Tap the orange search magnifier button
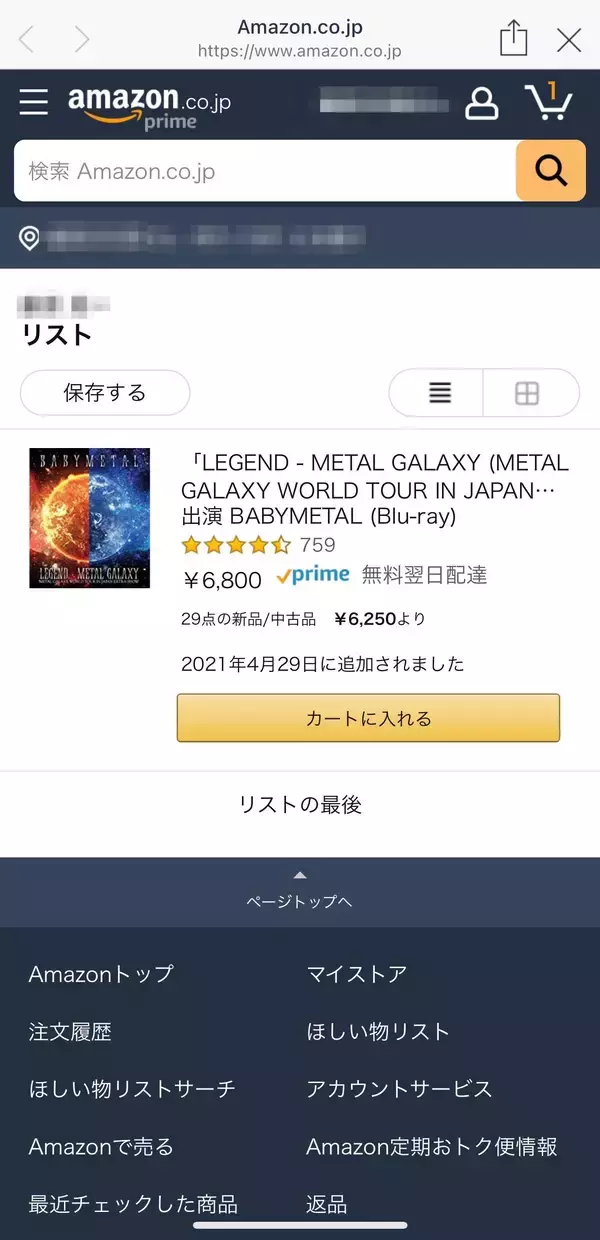The image size is (600, 1240). tap(550, 171)
